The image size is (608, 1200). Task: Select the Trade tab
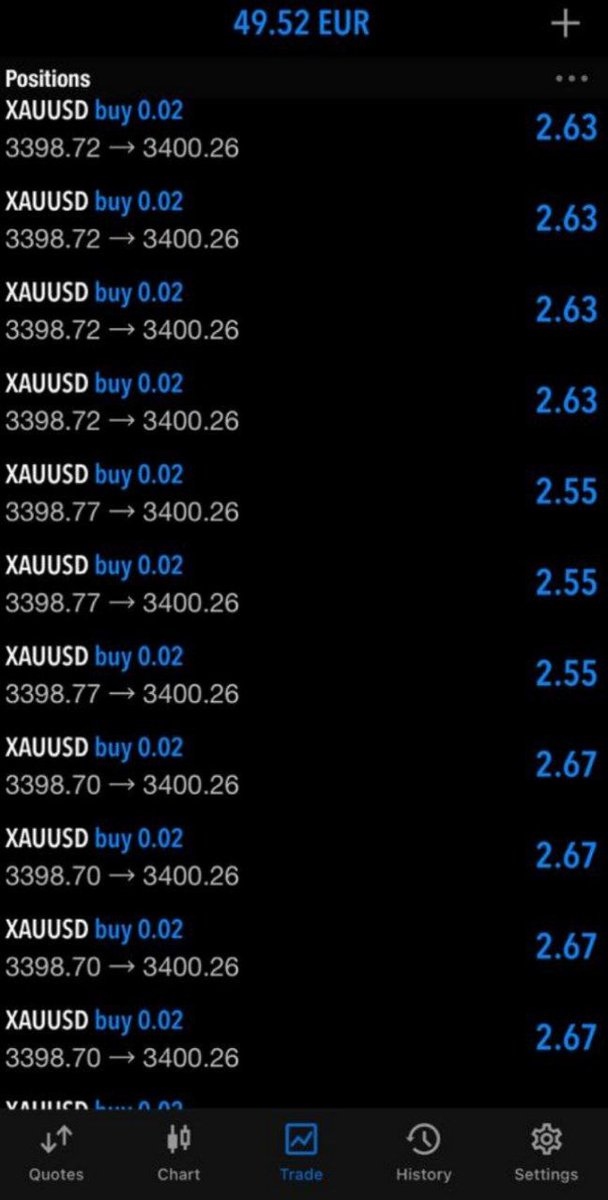(301, 1153)
